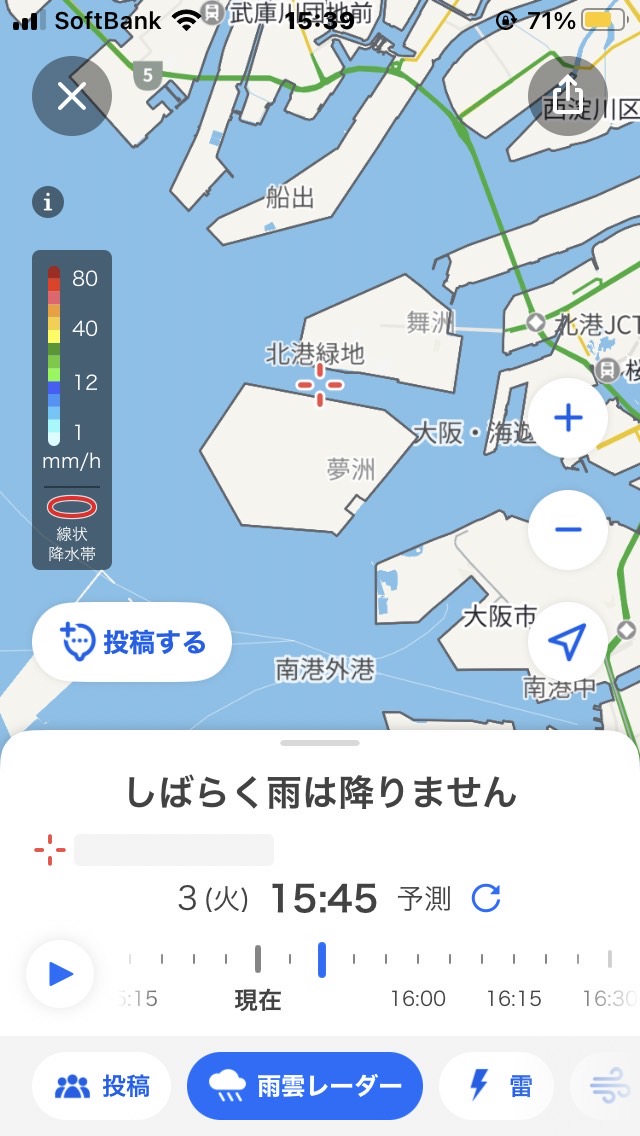The height and width of the screenshot is (1136, 640).
Task: Play the radar forecast animation
Action: click(61, 973)
